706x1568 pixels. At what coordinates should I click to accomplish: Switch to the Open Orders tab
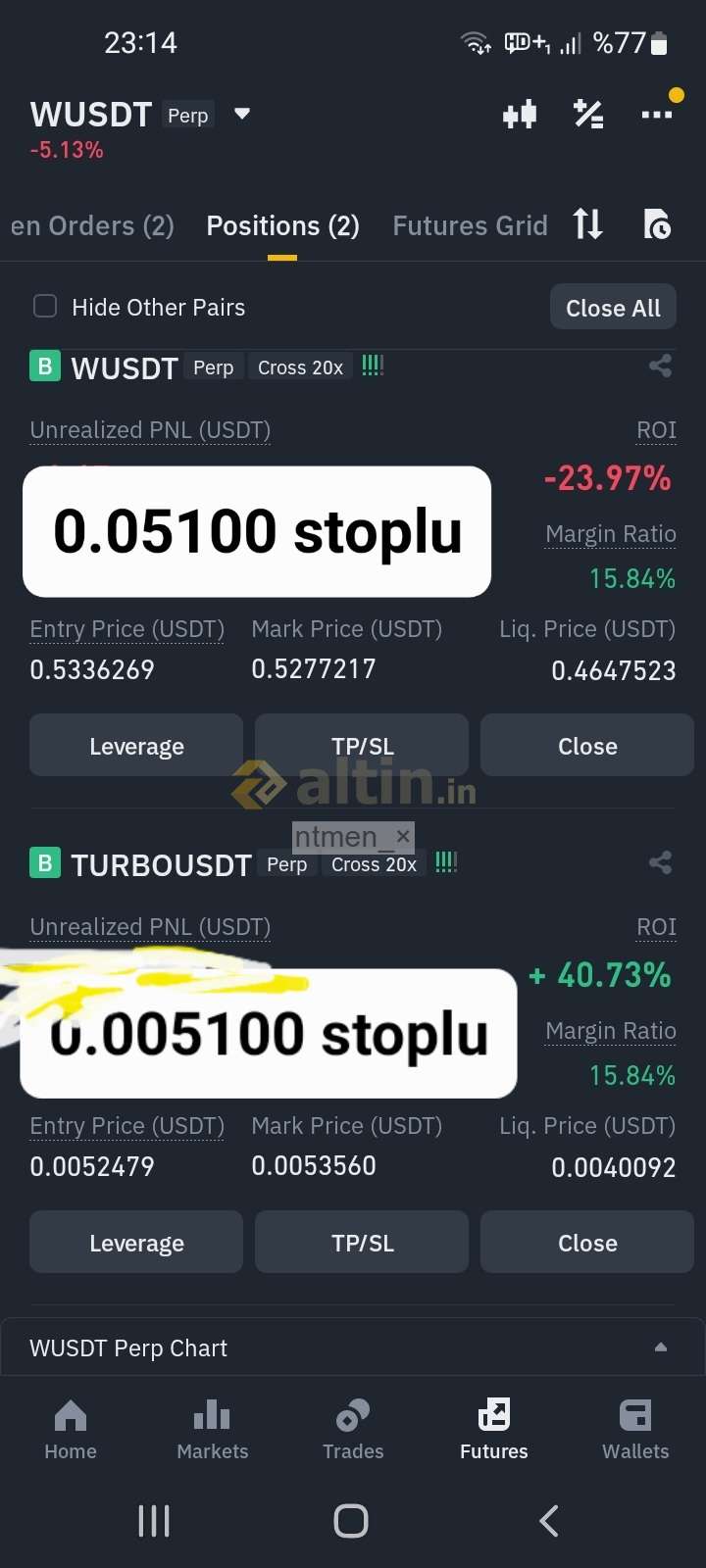92,226
